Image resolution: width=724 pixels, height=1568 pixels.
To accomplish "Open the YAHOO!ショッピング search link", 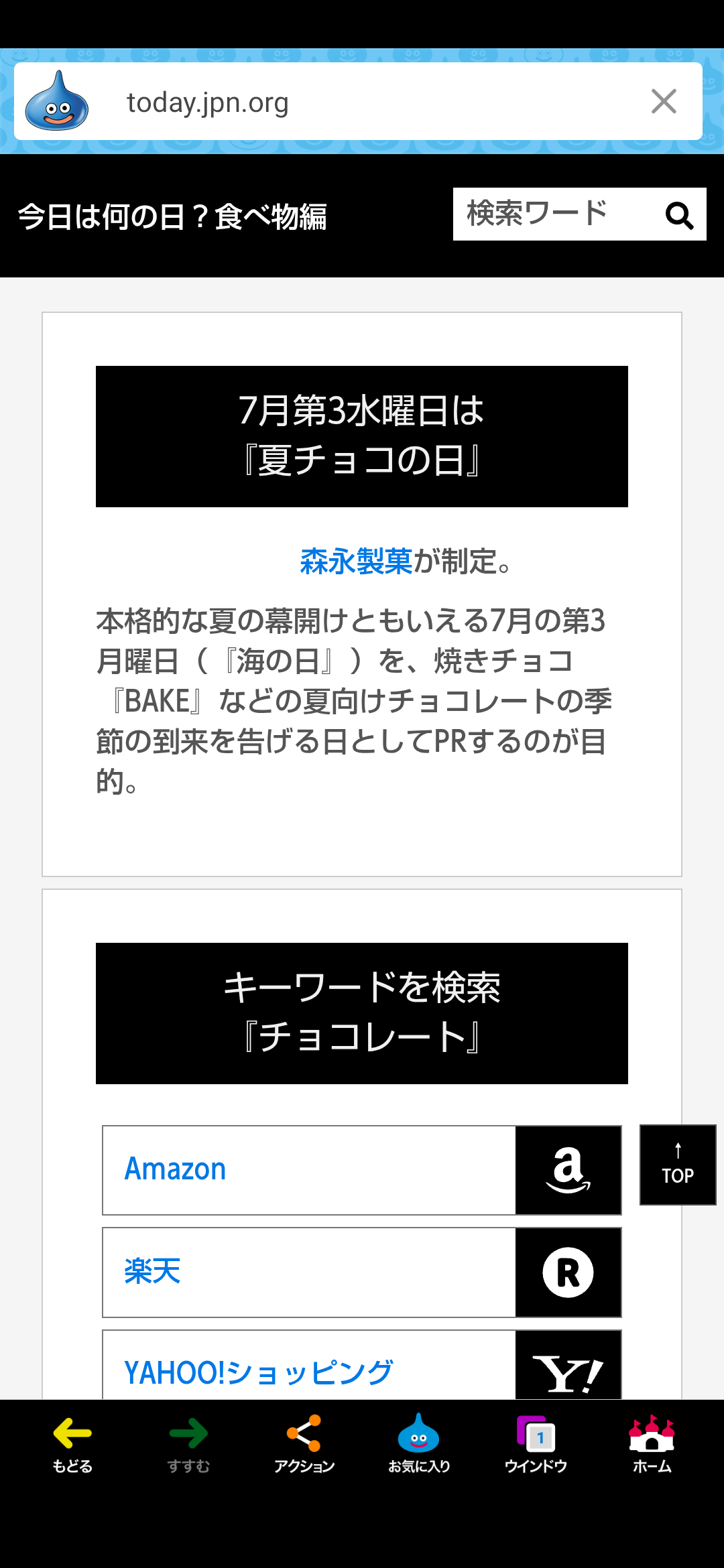I will pyautogui.click(x=362, y=1365).
